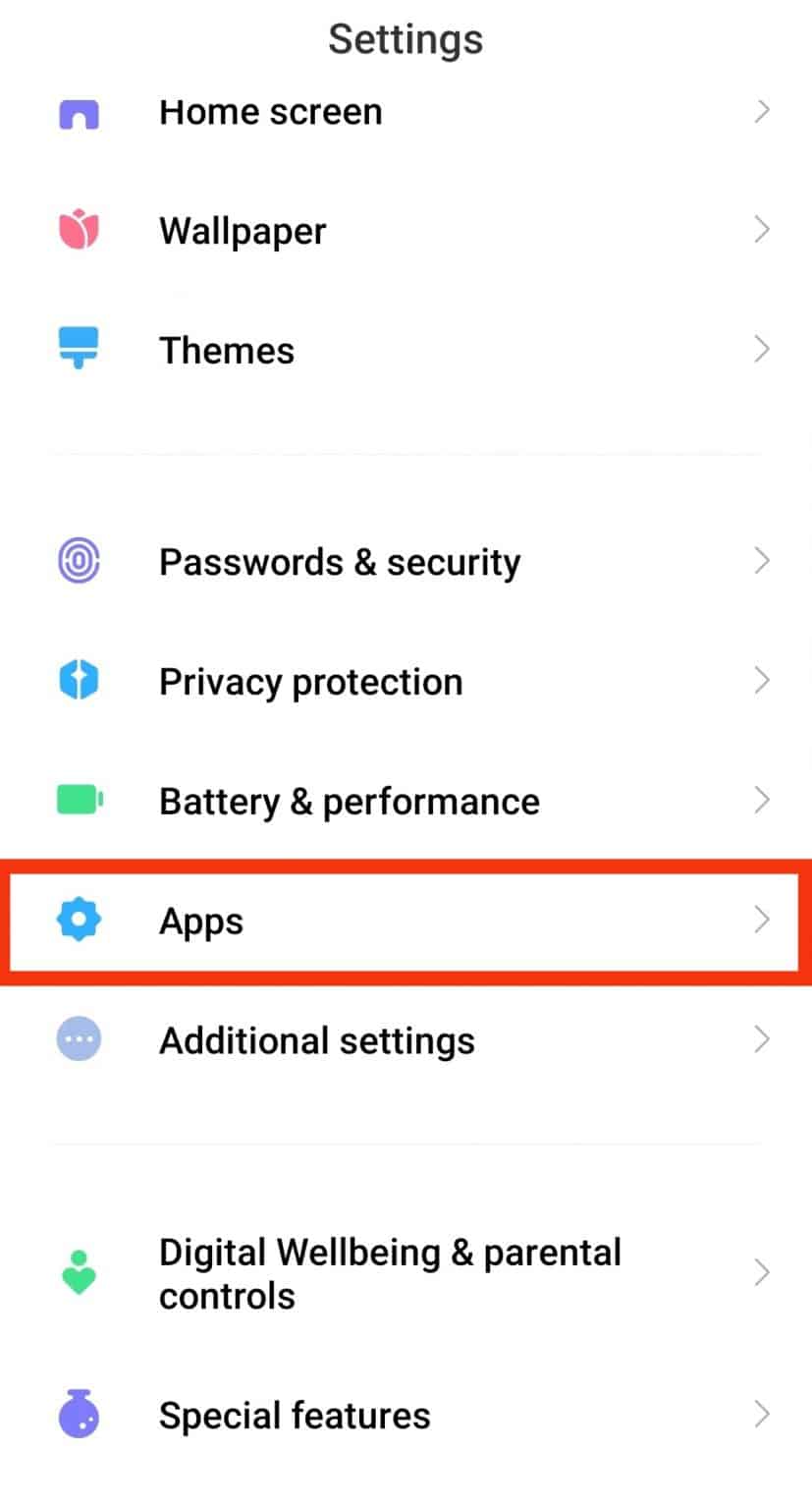Open Wallpaper via its chevron arrow
The image size is (812, 1509).
(763, 230)
